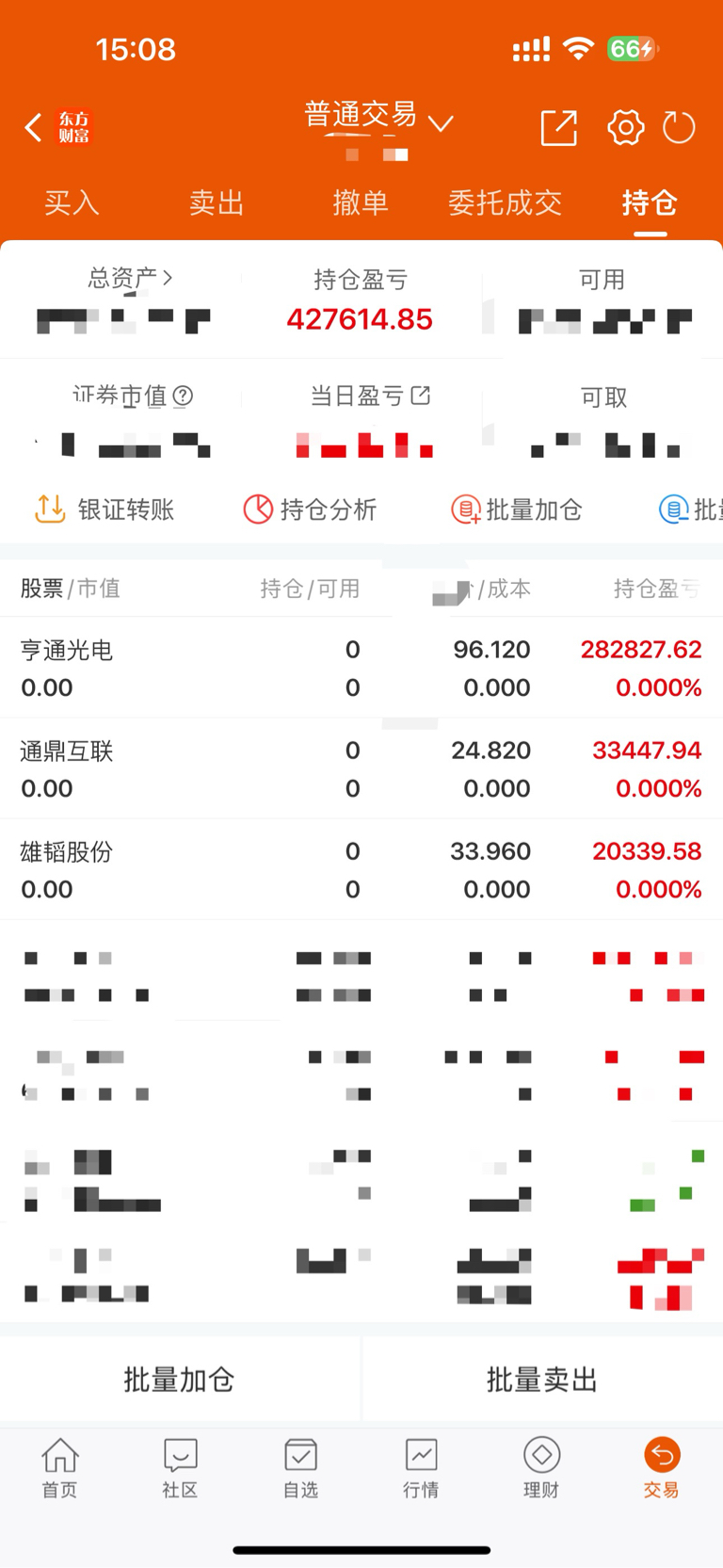Switch to the 卖出 tab
This screenshot has height=1568, width=723.
click(217, 202)
